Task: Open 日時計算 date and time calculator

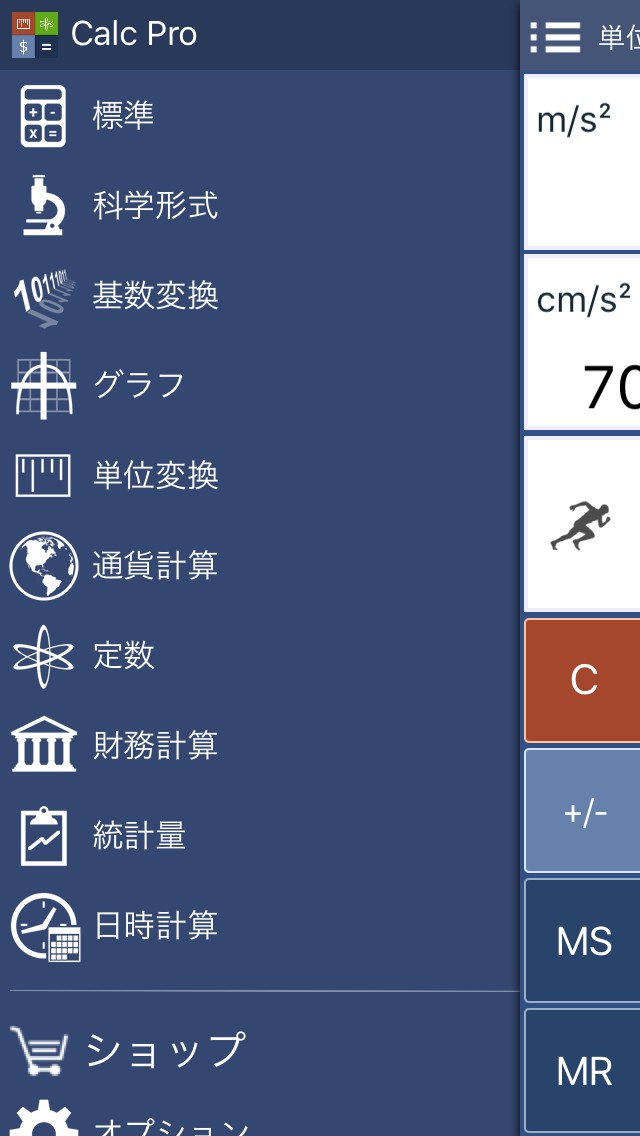Action: click(155, 925)
